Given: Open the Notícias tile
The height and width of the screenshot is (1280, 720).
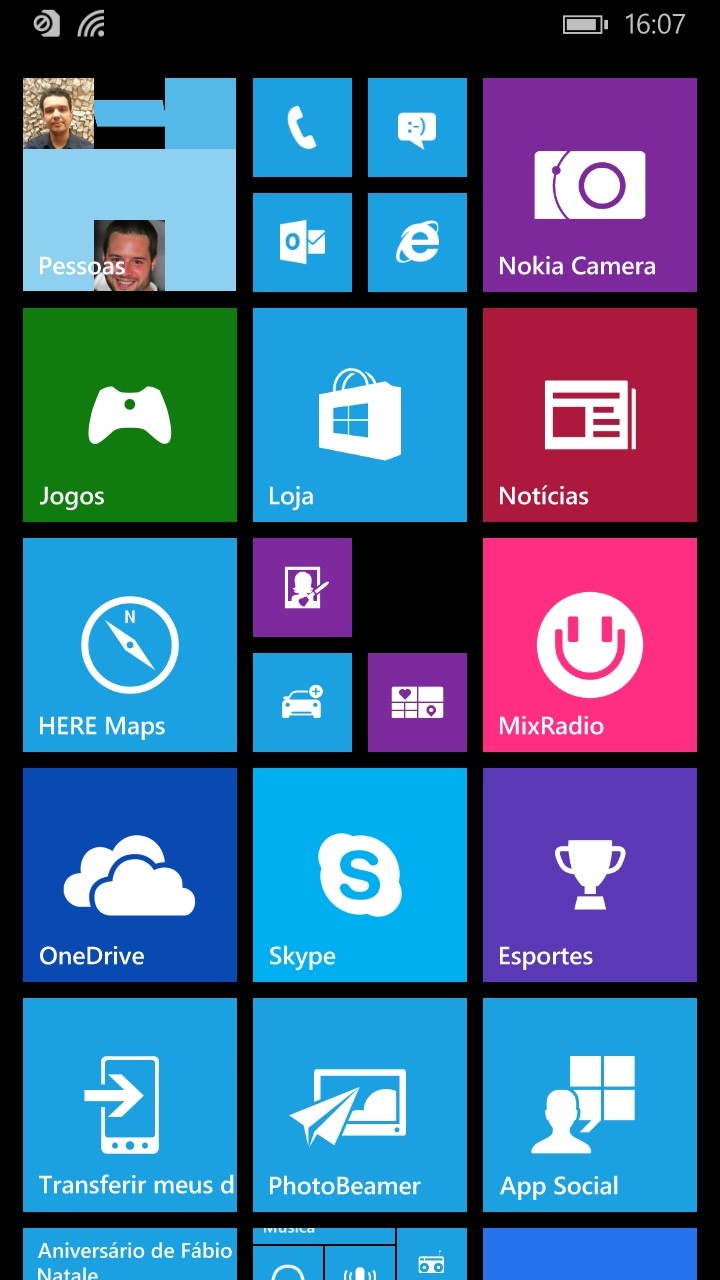Looking at the screenshot, I should pyautogui.click(x=589, y=415).
